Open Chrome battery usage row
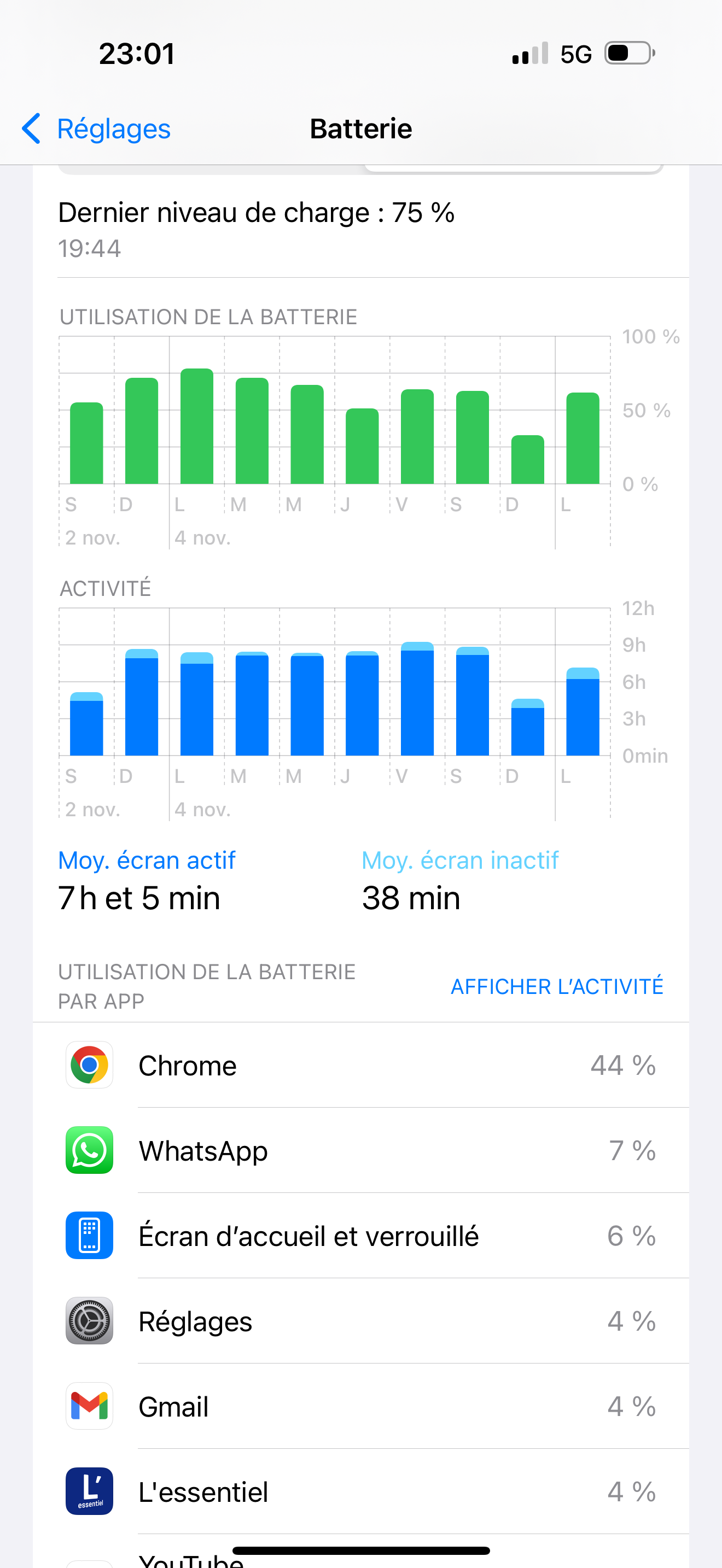Image resolution: width=722 pixels, height=1568 pixels. coord(360,1065)
